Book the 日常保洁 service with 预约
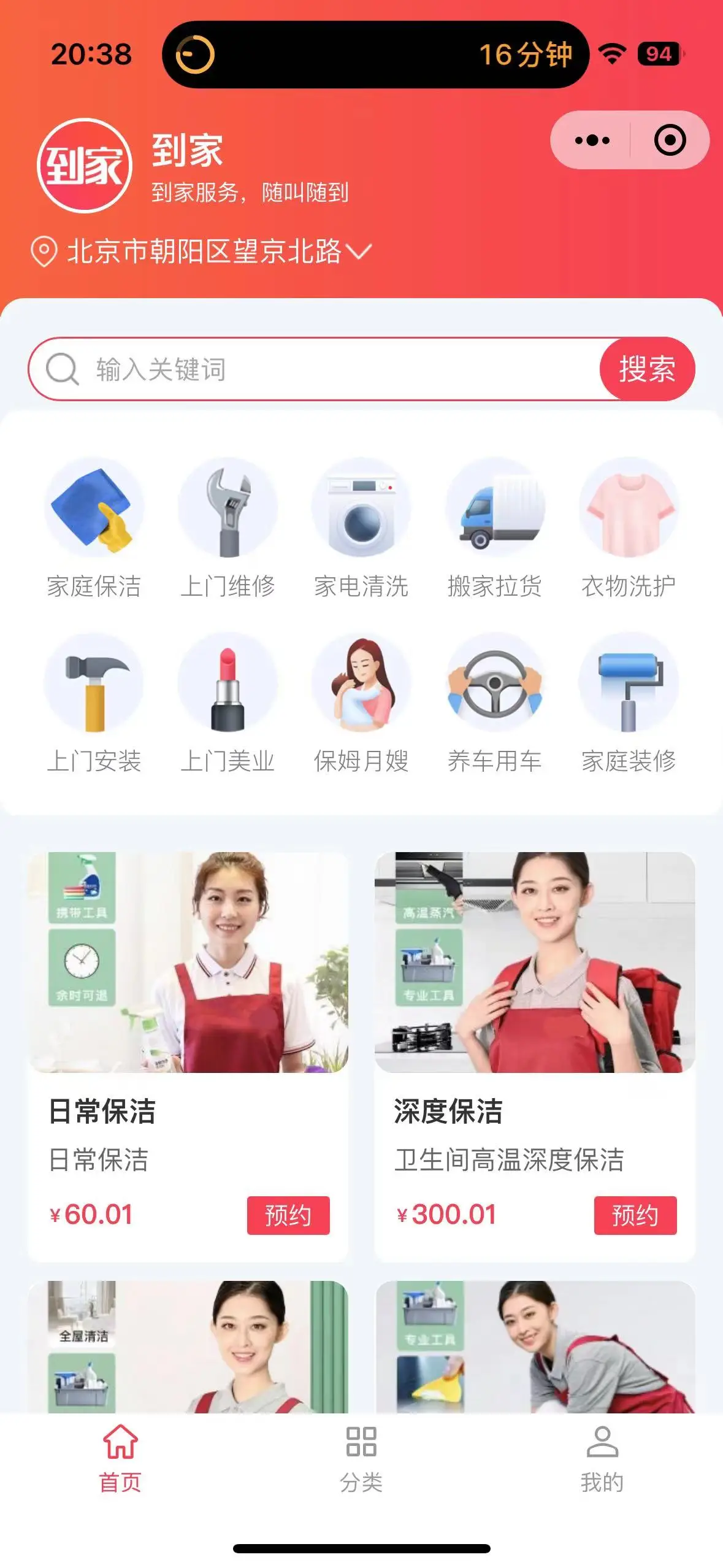The width and height of the screenshot is (723, 1568). (288, 1215)
